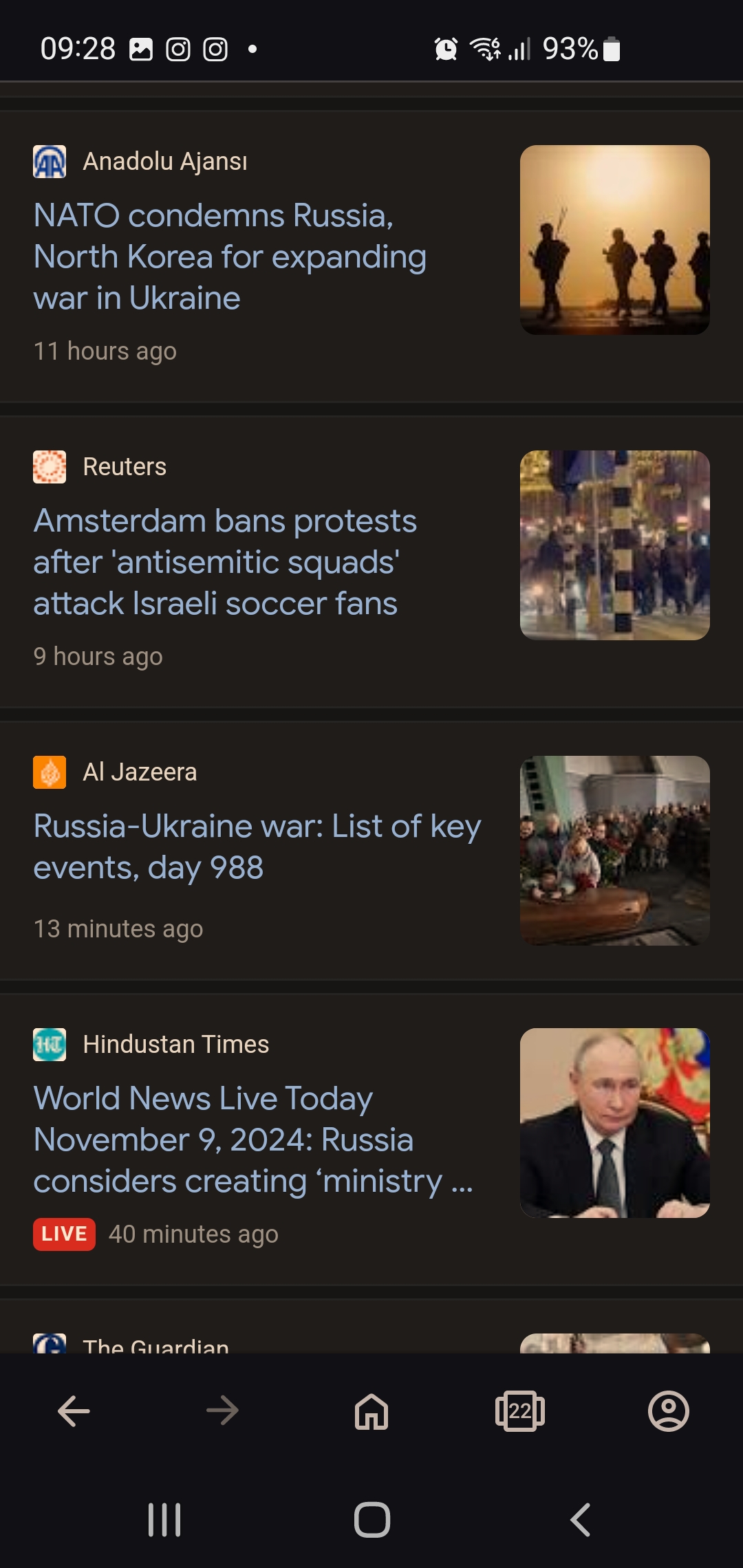This screenshot has width=743, height=1568.
Task: Open Reuters Amsterdam bans protests article
Action: pos(225,562)
